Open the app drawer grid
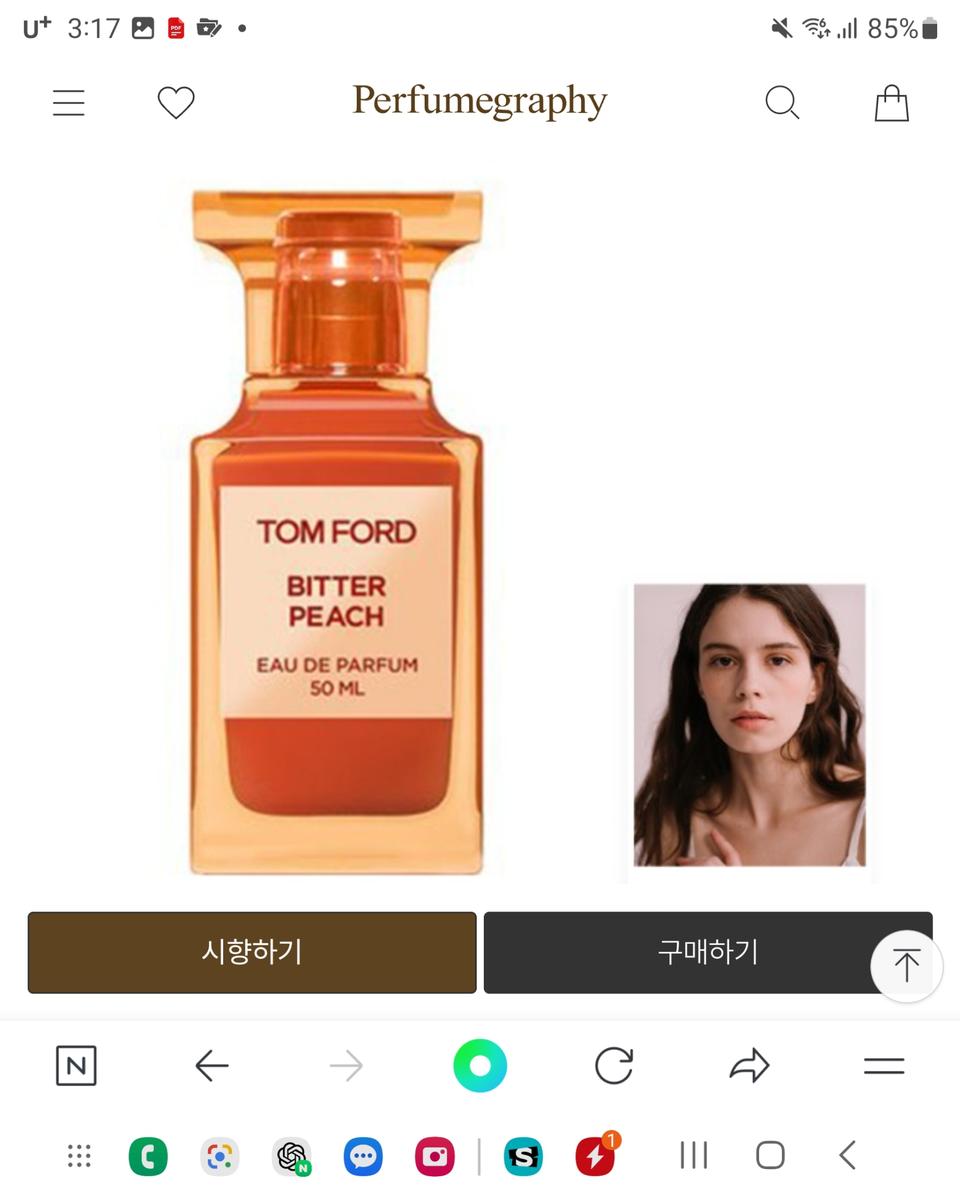960x1199 pixels. (x=78, y=1156)
